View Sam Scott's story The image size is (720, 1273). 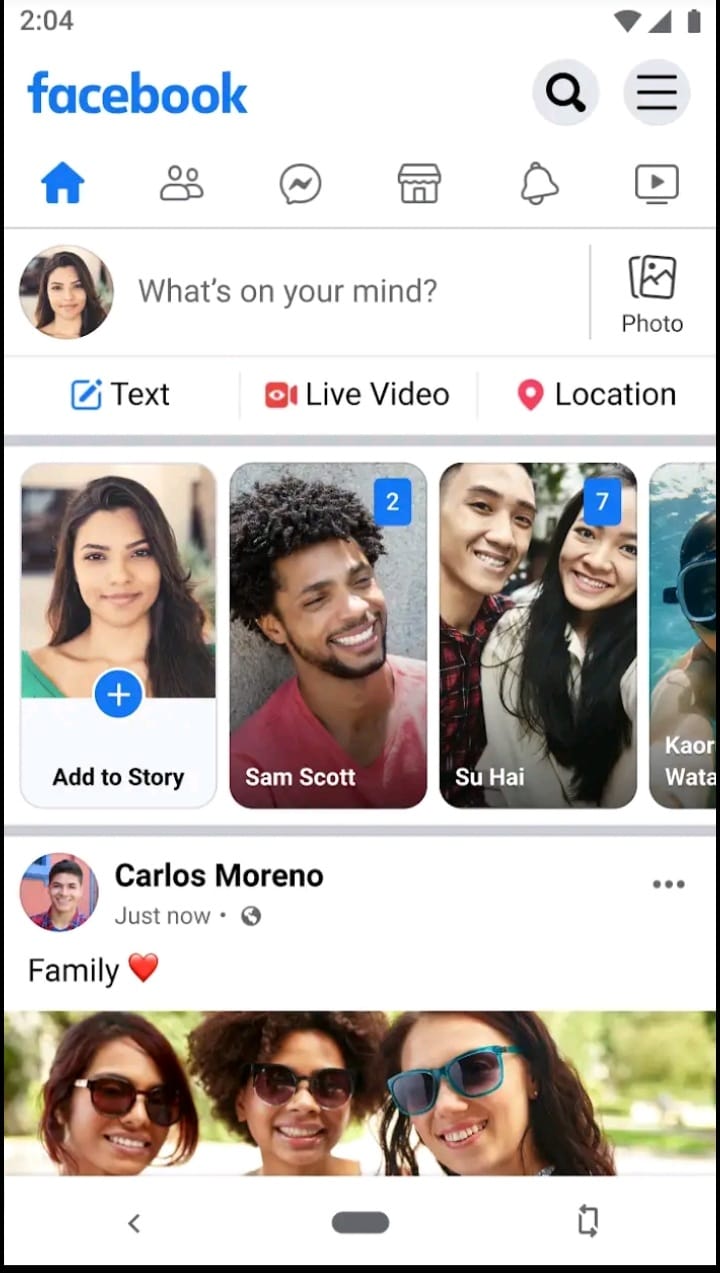click(328, 635)
